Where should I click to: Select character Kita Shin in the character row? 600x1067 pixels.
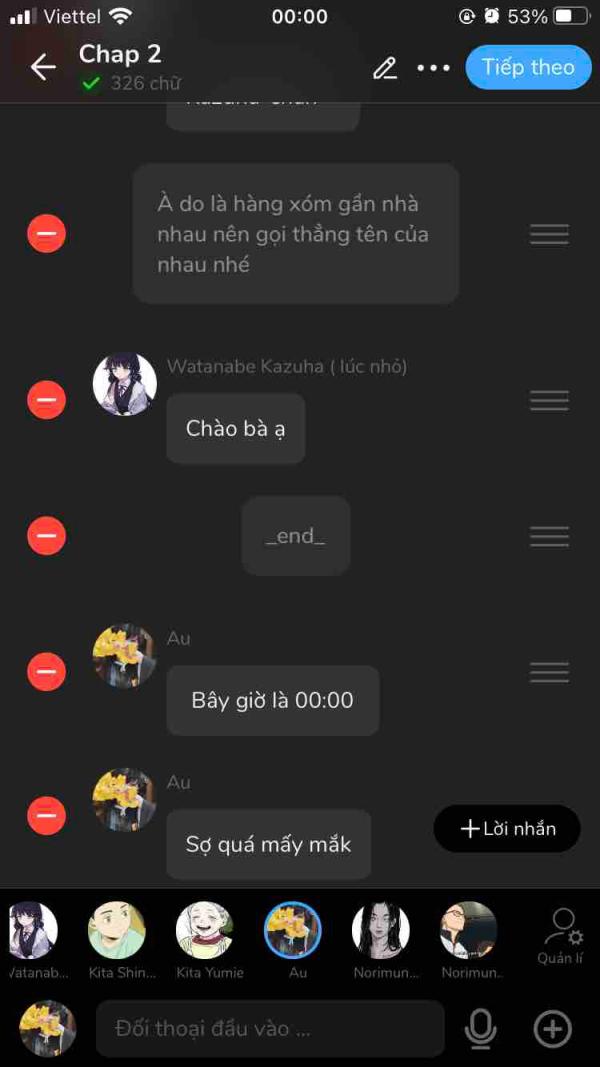click(117, 931)
